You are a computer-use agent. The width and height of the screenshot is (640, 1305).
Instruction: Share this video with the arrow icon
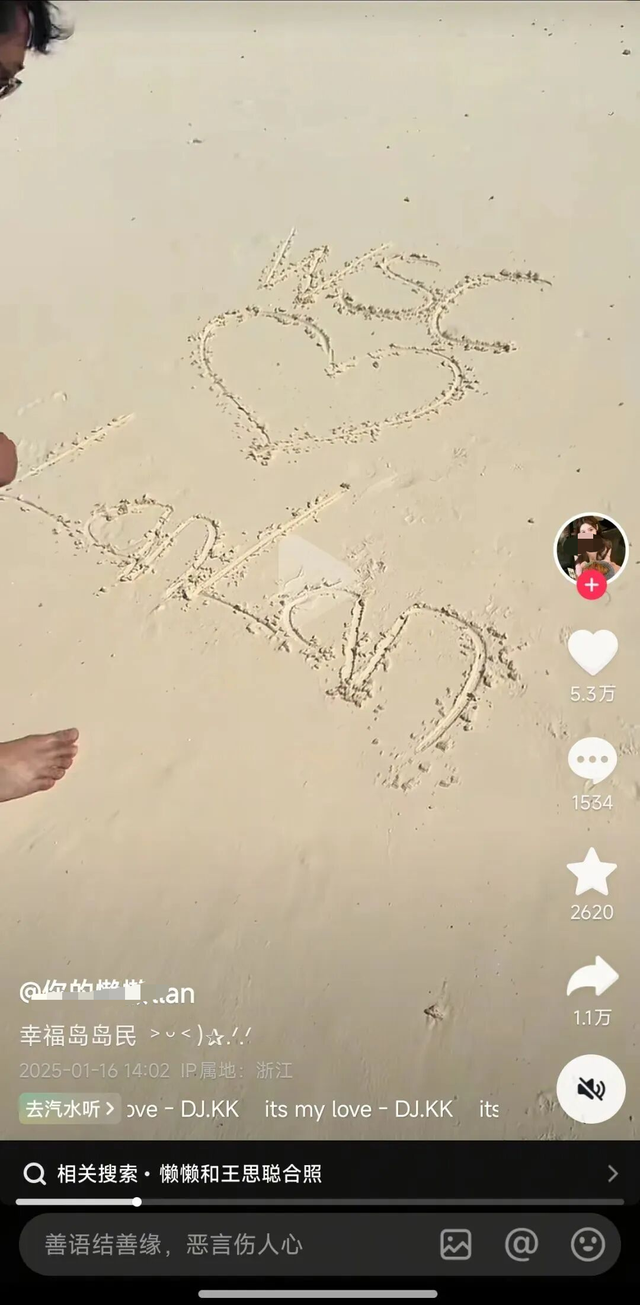592,978
